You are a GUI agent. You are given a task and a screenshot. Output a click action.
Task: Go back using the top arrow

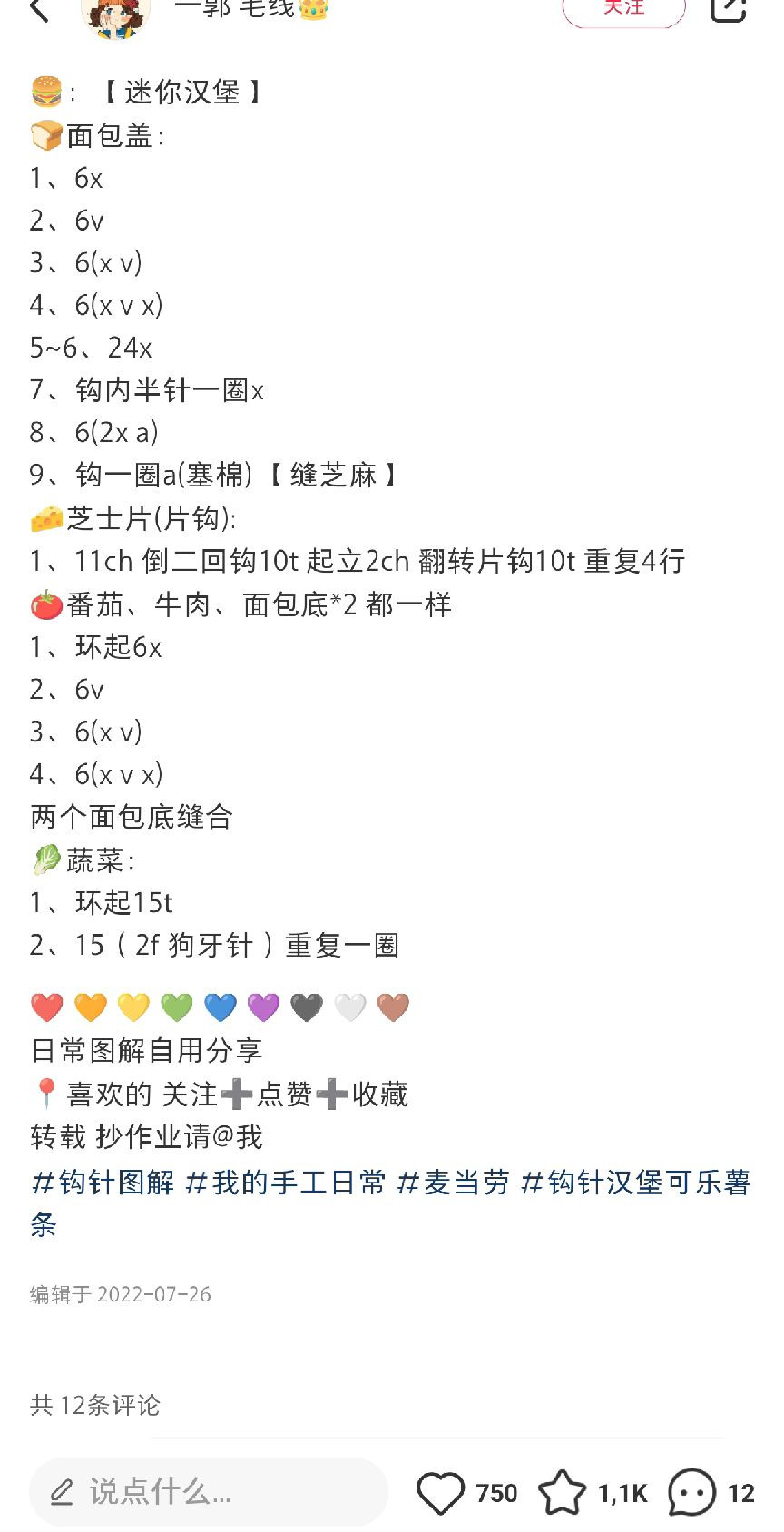click(39, 9)
